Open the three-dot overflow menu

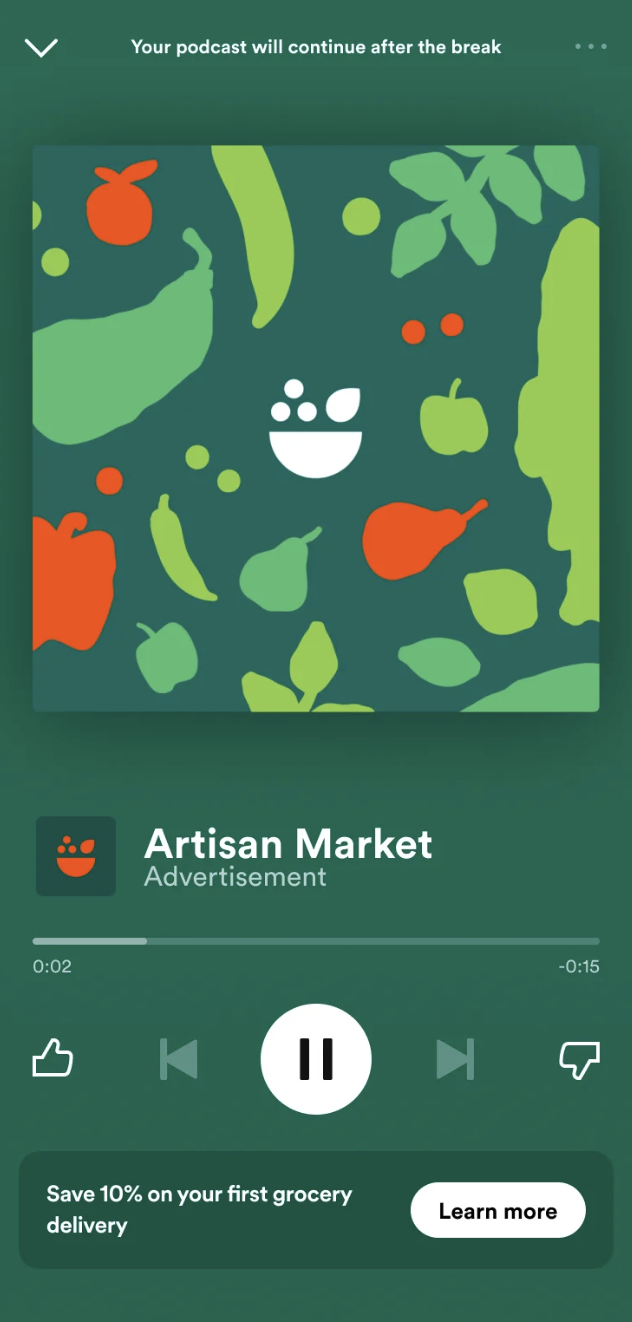coord(590,47)
